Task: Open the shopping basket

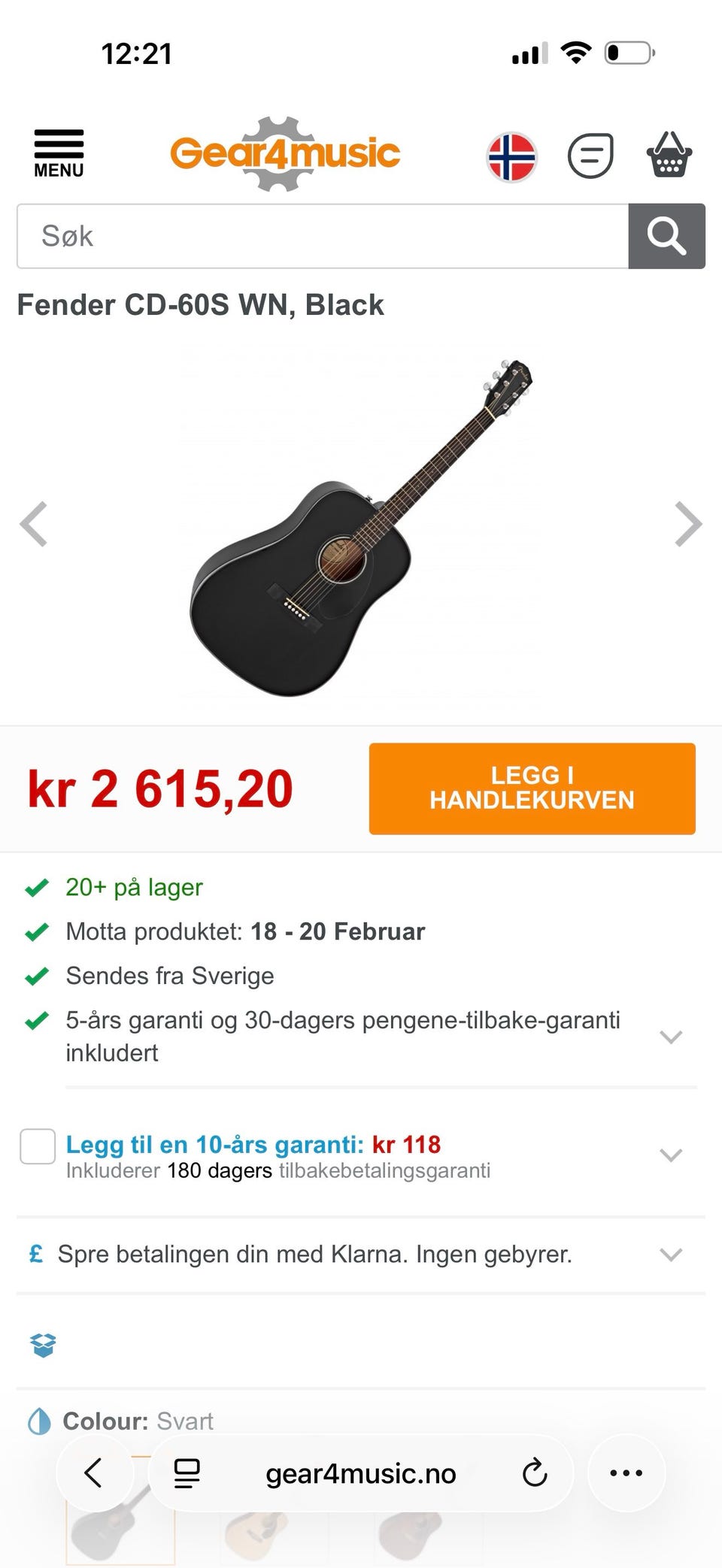Action: tap(669, 154)
